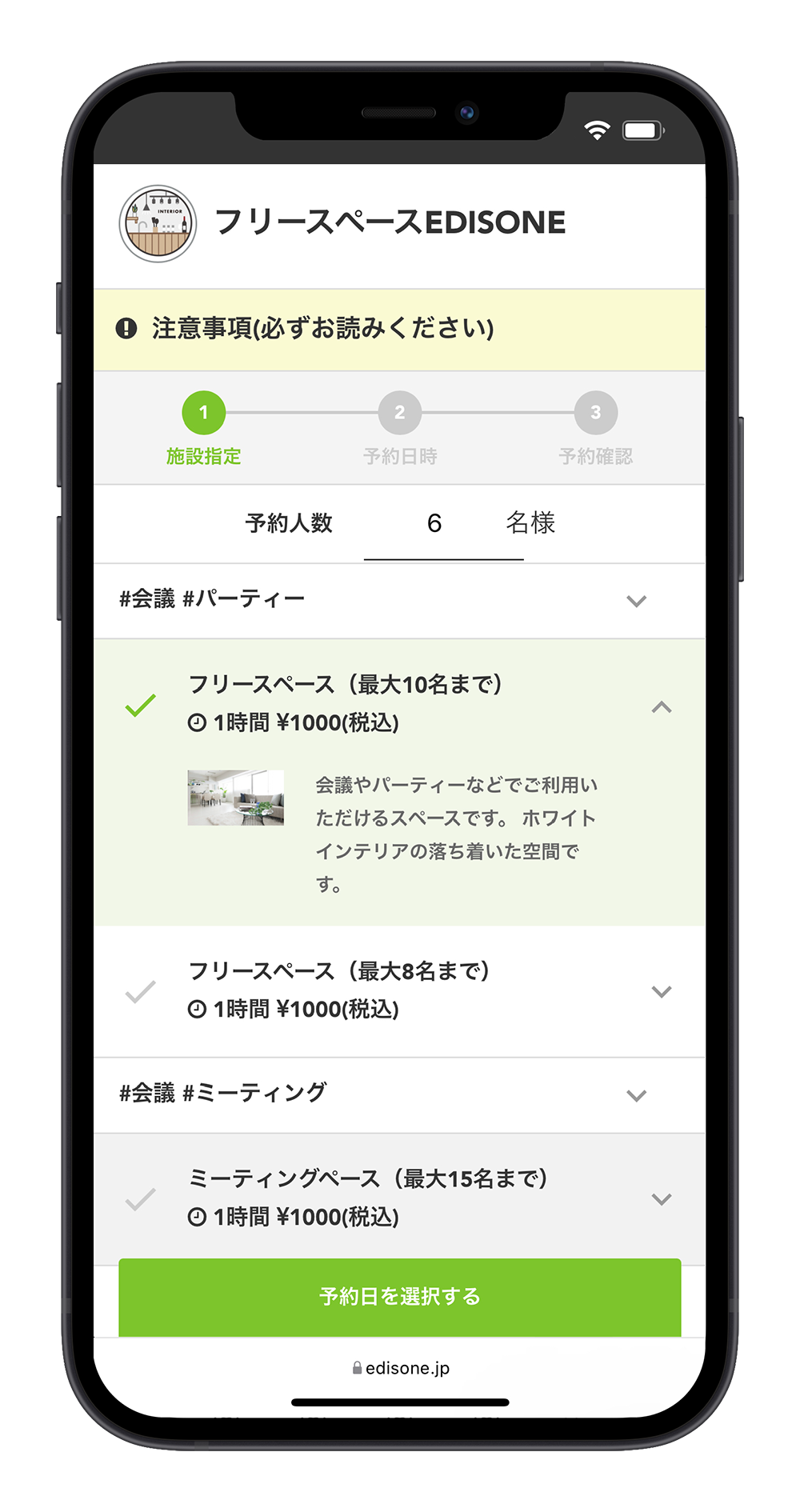
Task: Deselect the checkmark for フリースペース 最大10名まで
Action: pos(141,706)
